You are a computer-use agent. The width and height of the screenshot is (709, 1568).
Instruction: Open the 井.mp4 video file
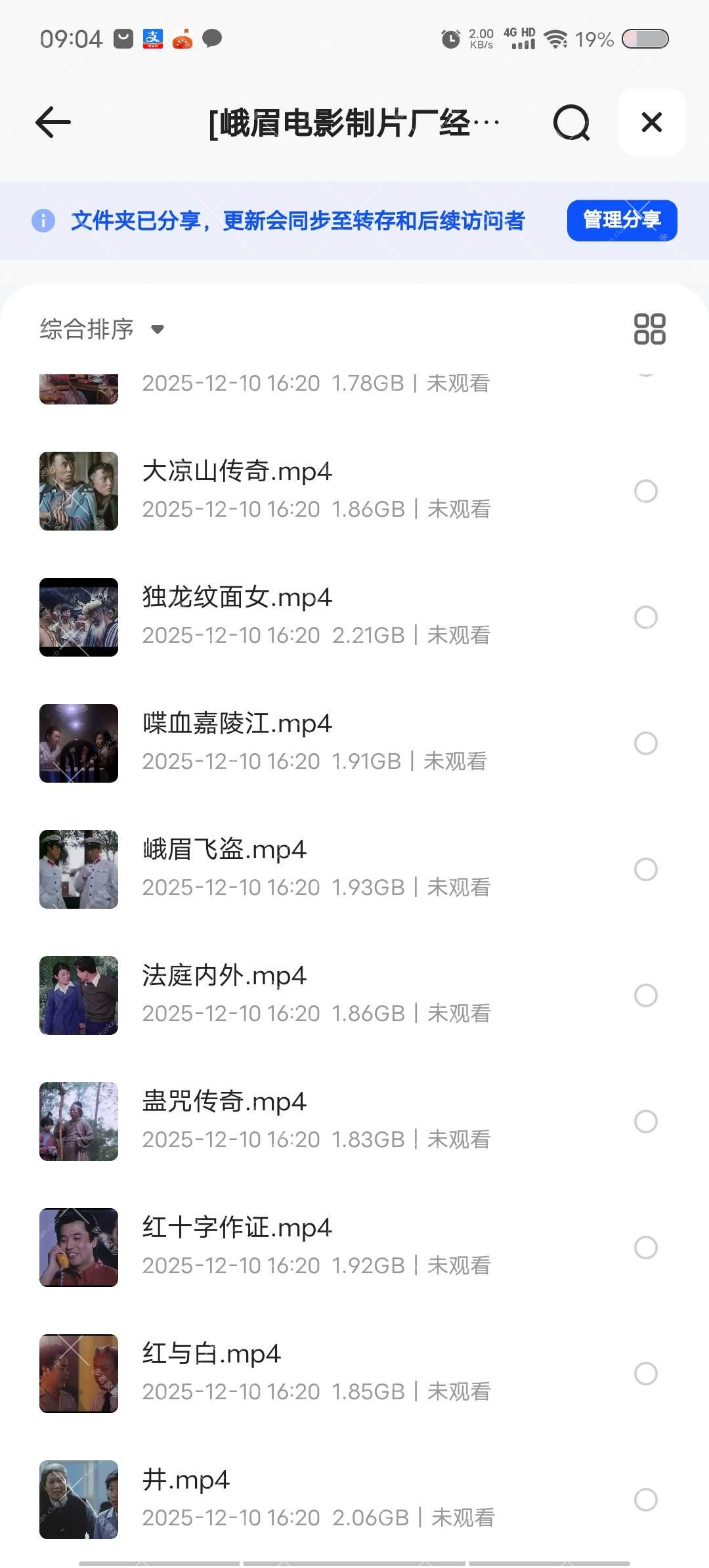pos(186,1480)
